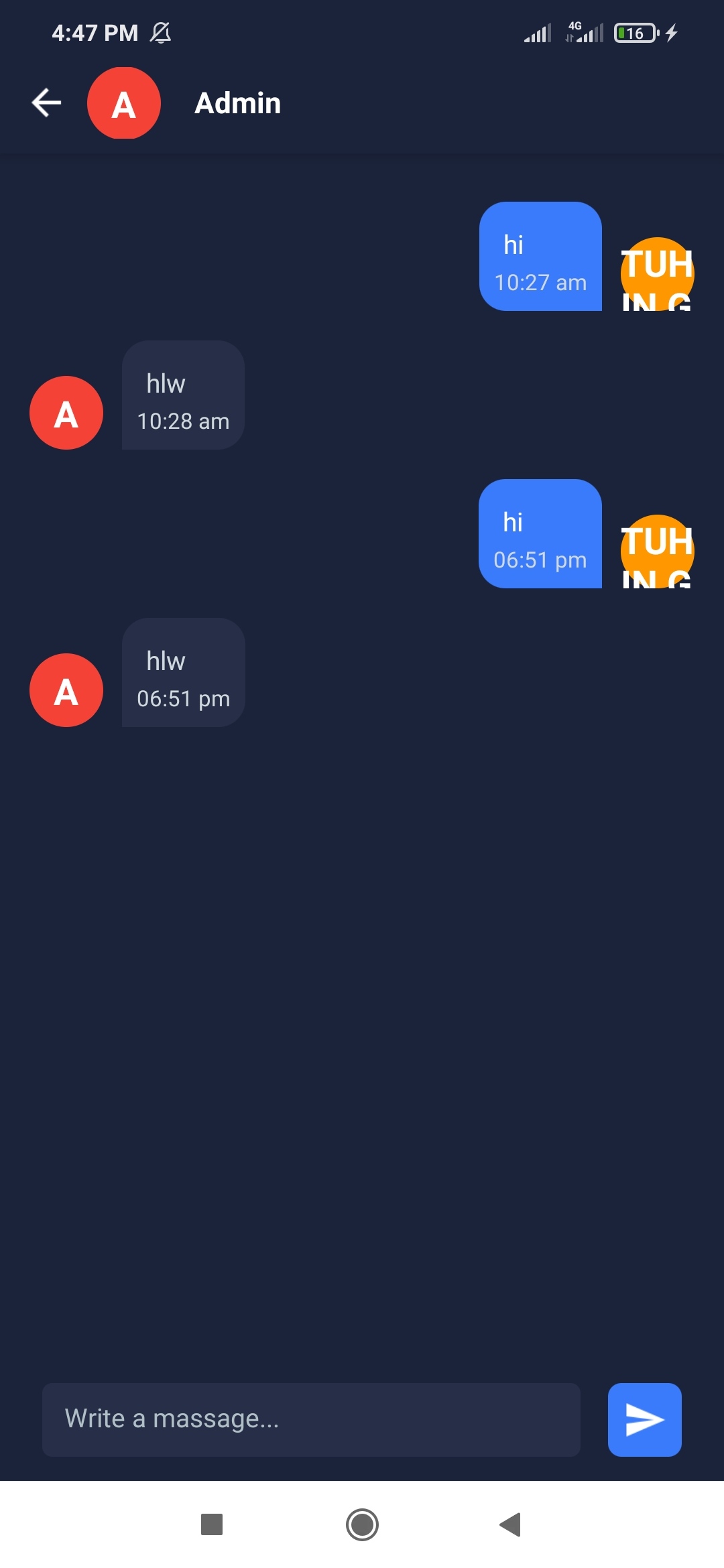
Task: Focus the Write a massage field
Action: point(311,1419)
